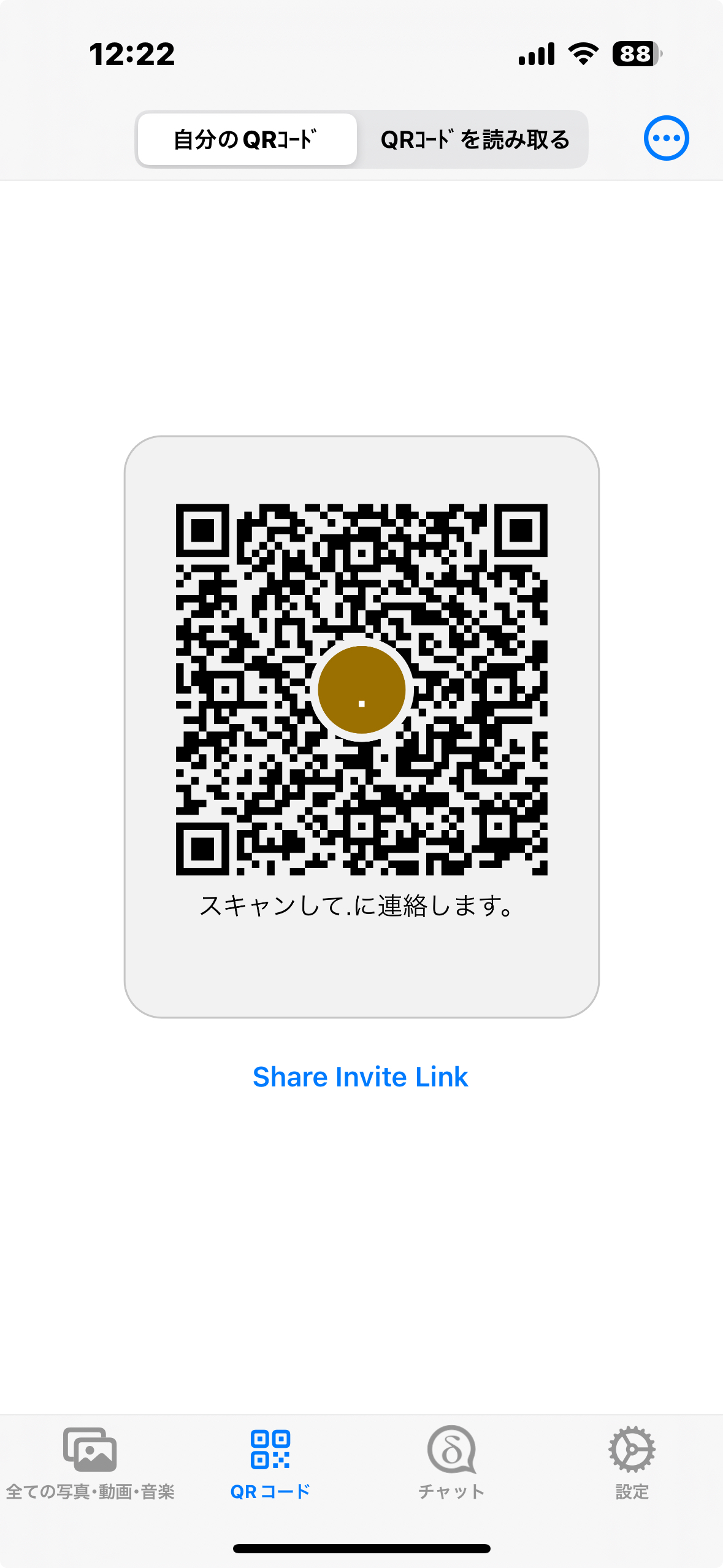Open the 設定 settings tab

(632, 1462)
